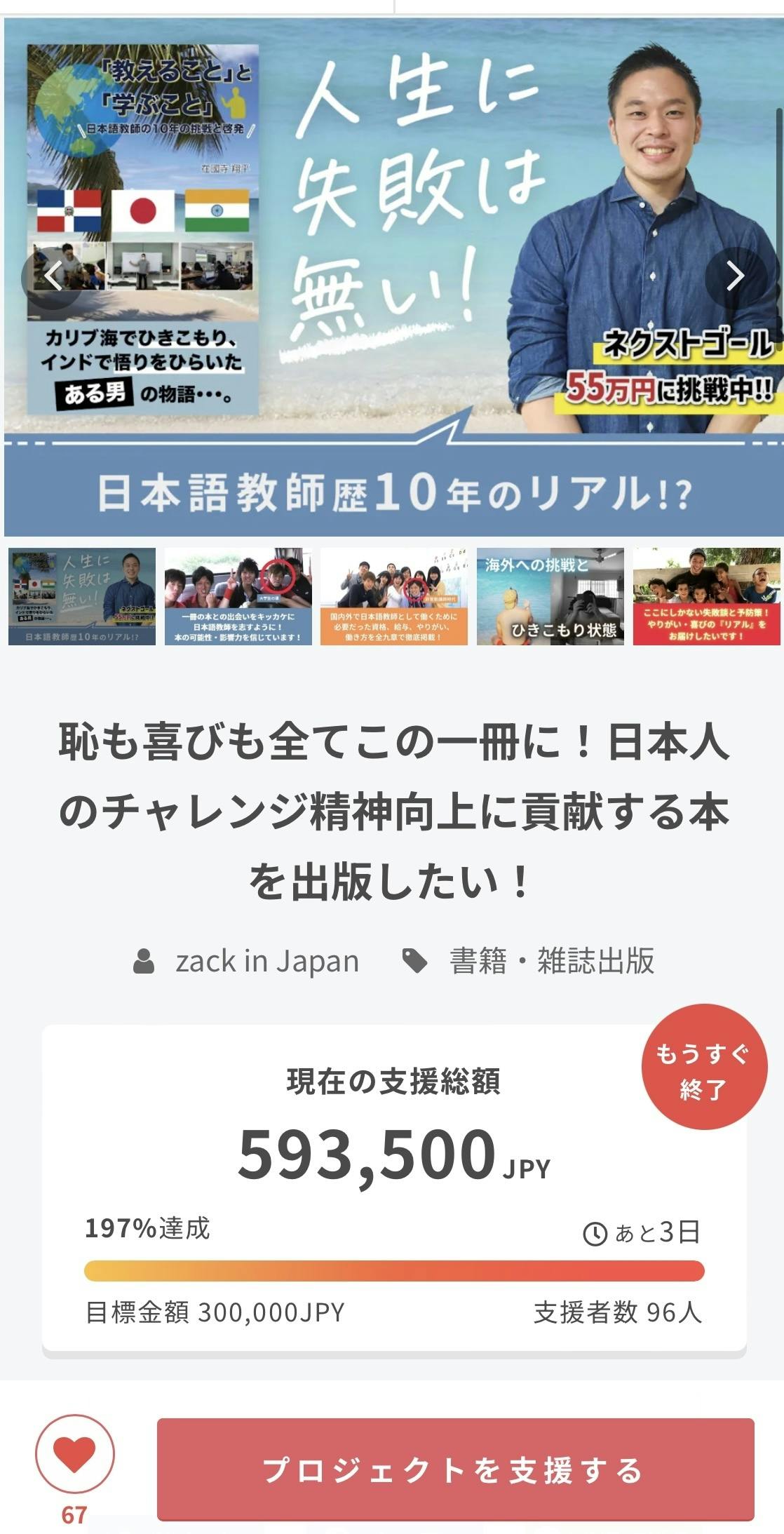Open the zack in Japan owner profile

266,961
